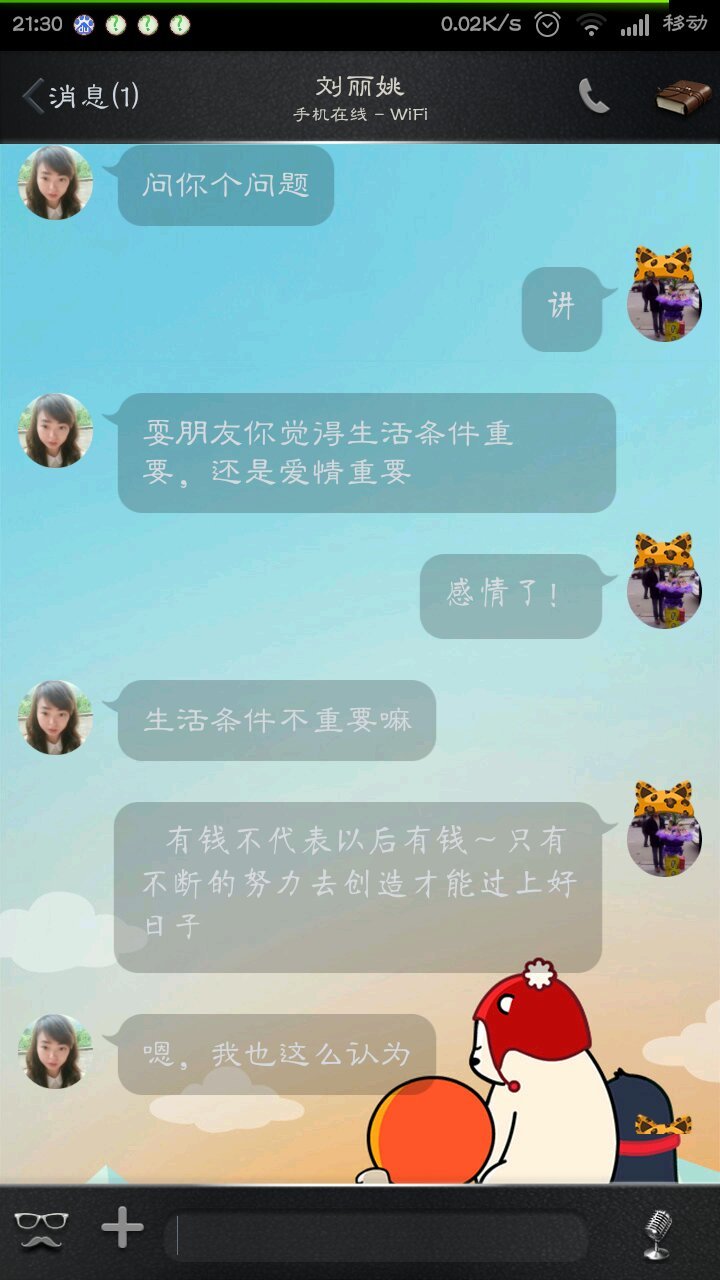Start a voice call with the contact
This screenshot has height=1280, width=720.
(594, 96)
